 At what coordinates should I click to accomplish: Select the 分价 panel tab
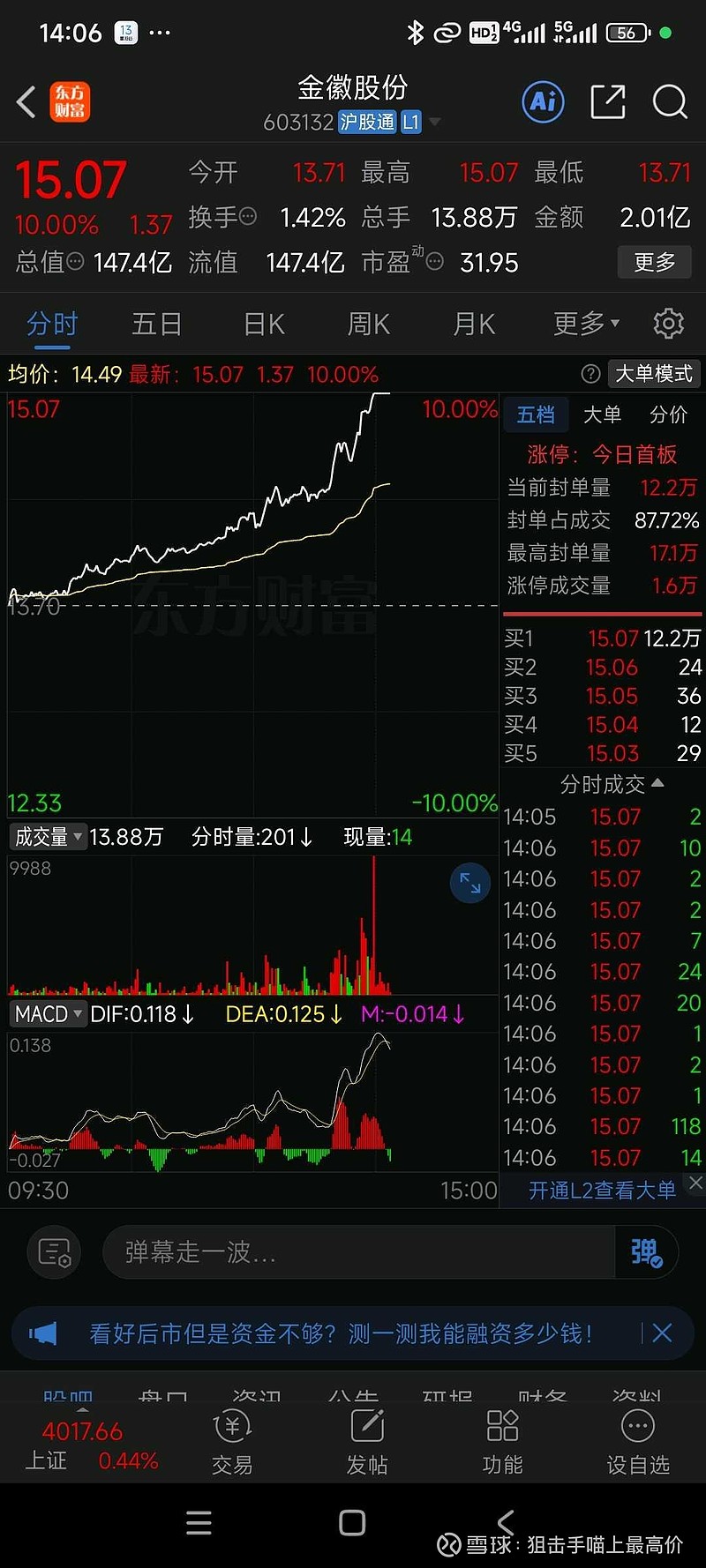click(668, 414)
